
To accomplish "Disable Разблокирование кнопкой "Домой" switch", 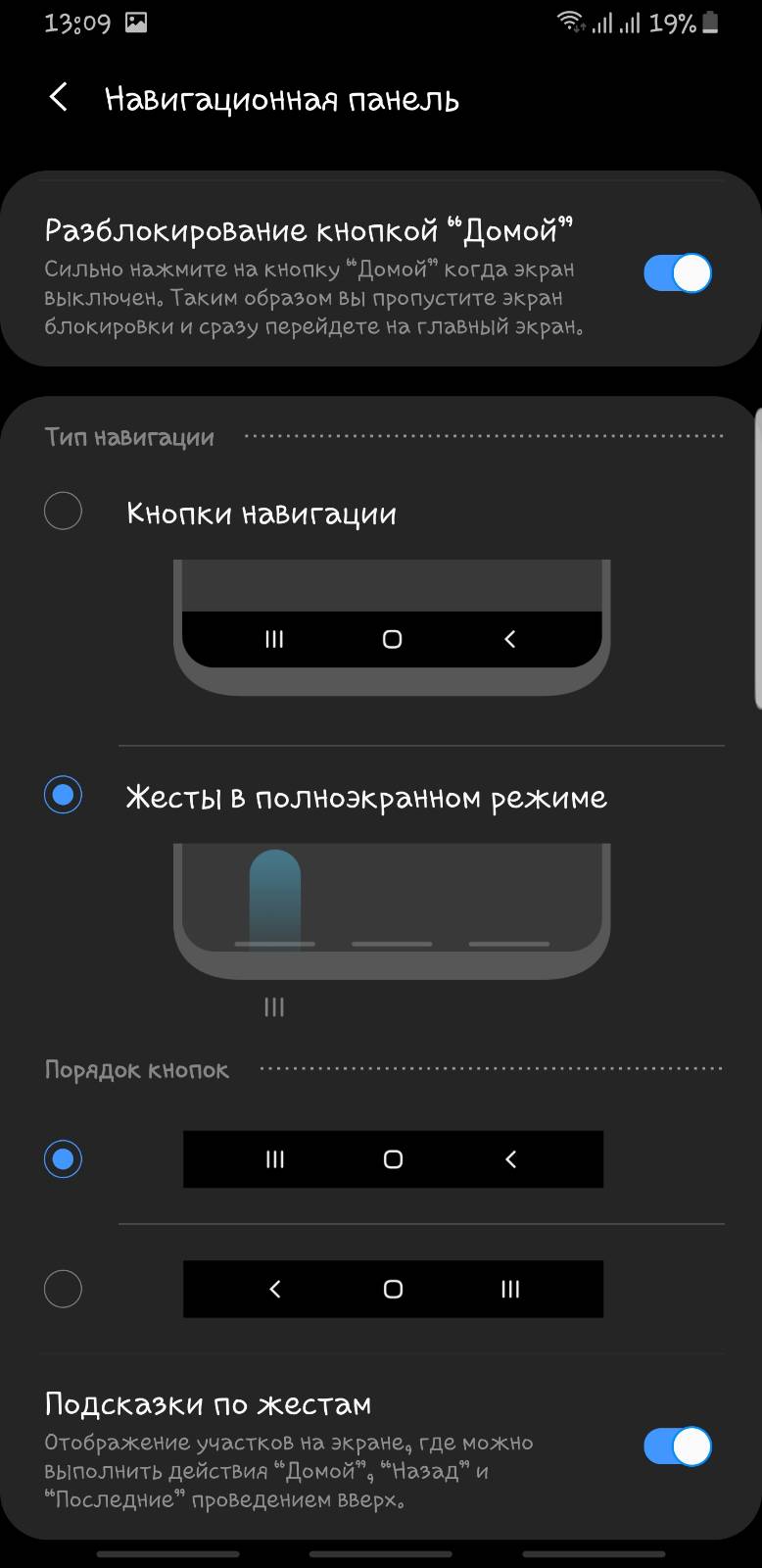I will click(x=677, y=273).
